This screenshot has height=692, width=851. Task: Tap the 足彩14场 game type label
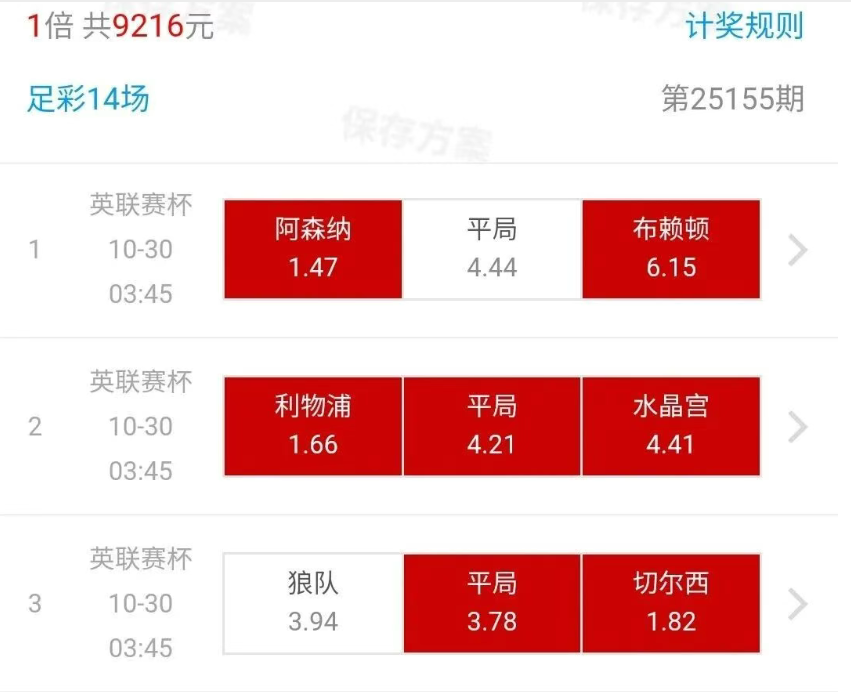click(x=88, y=99)
